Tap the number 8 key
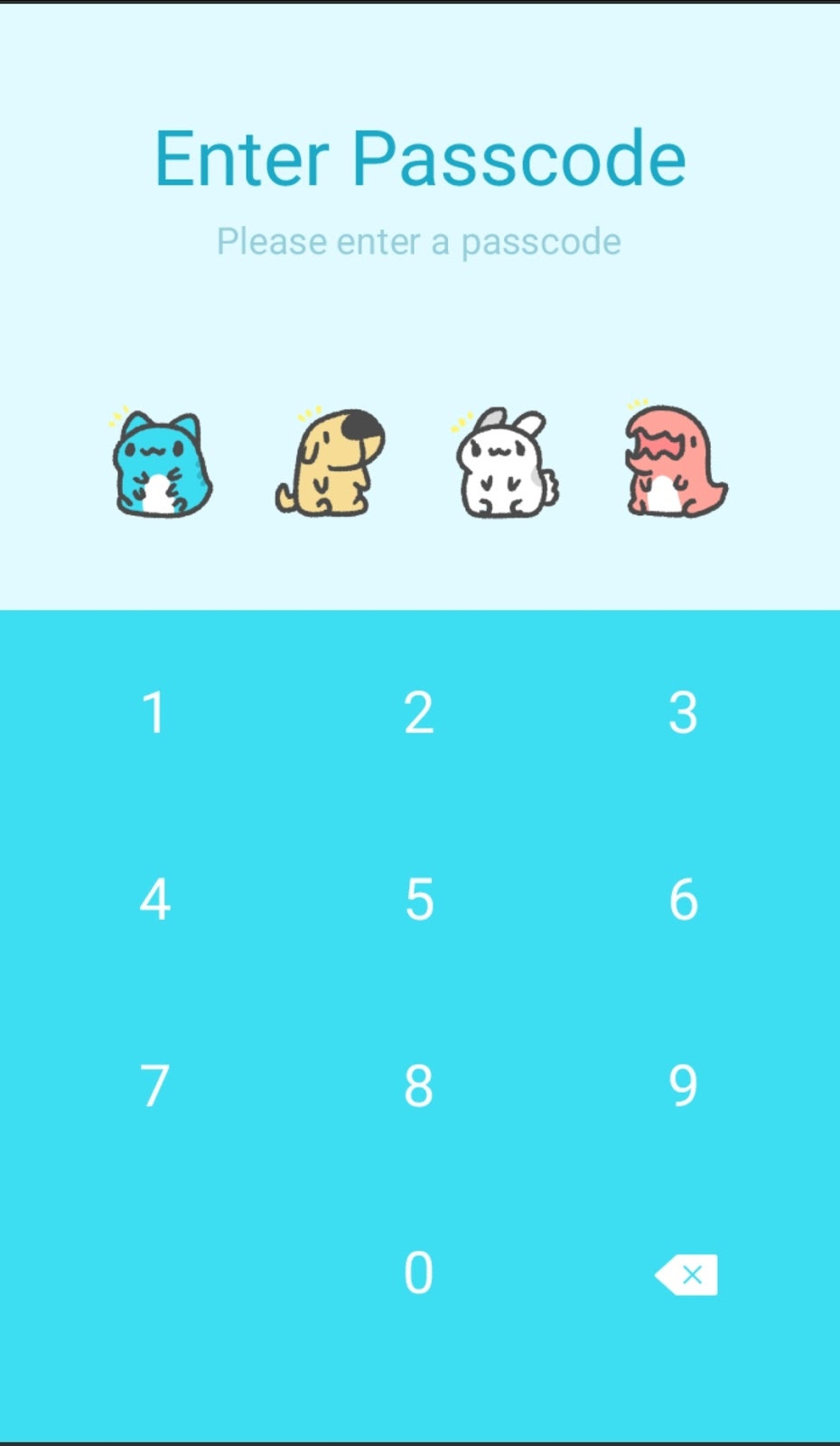The image size is (840, 1446). (418, 1085)
